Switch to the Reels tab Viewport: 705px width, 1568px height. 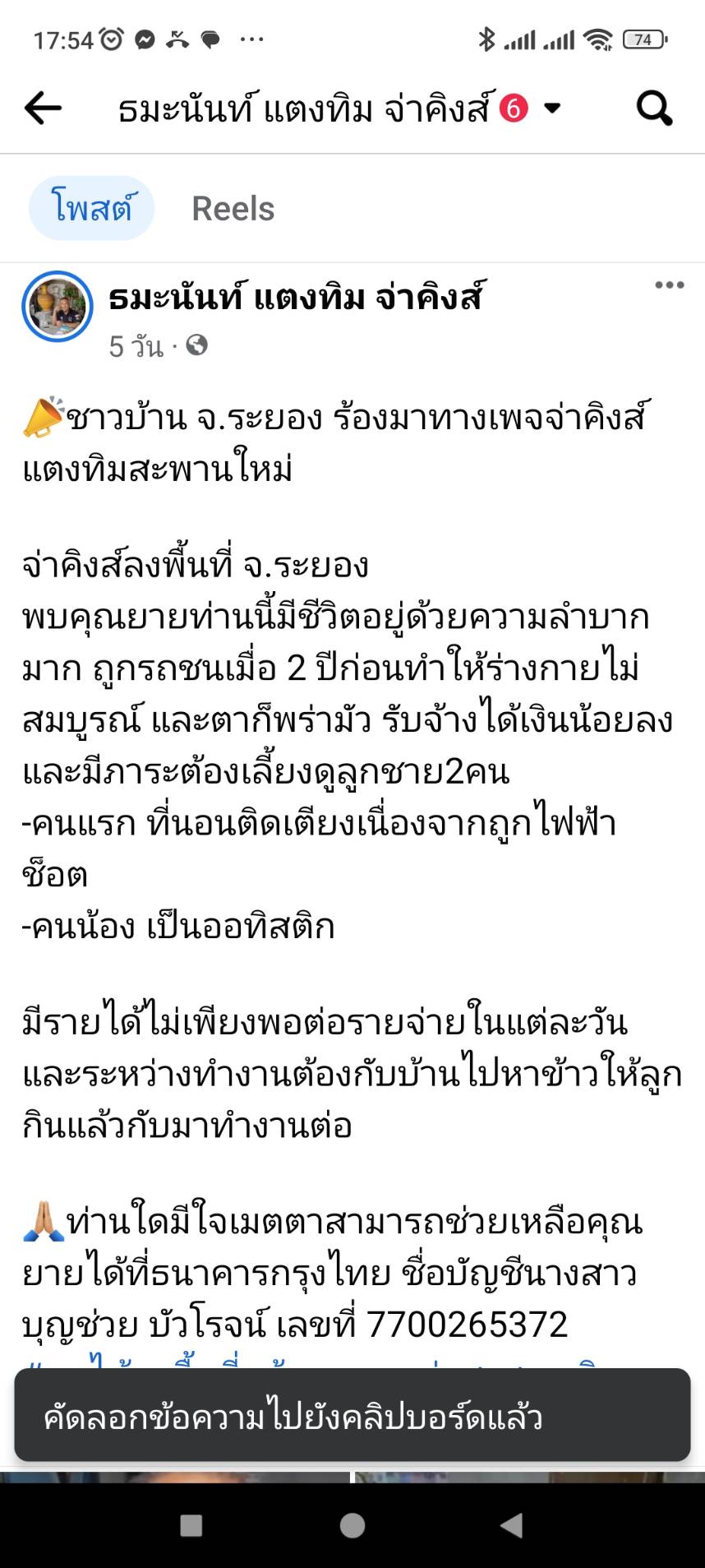tap(233, 209)
